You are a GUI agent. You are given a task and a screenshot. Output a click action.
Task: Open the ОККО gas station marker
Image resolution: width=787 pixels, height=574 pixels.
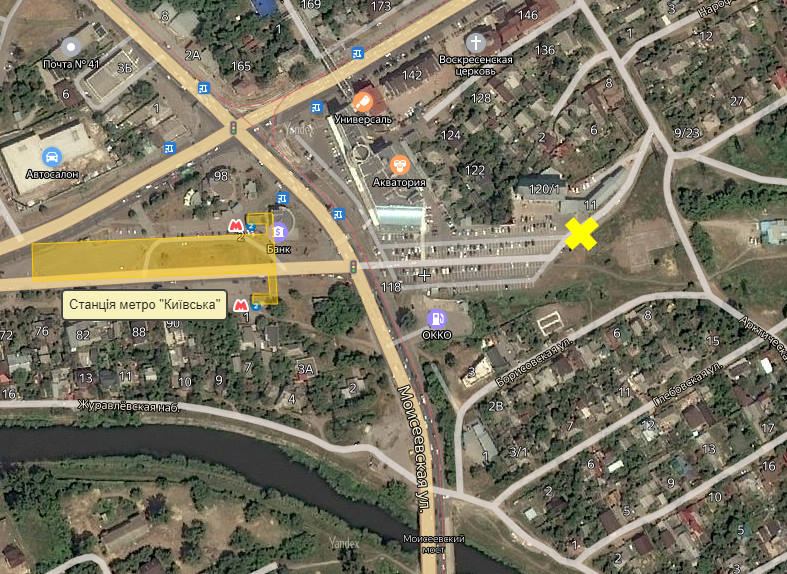[x=437, y=320]
